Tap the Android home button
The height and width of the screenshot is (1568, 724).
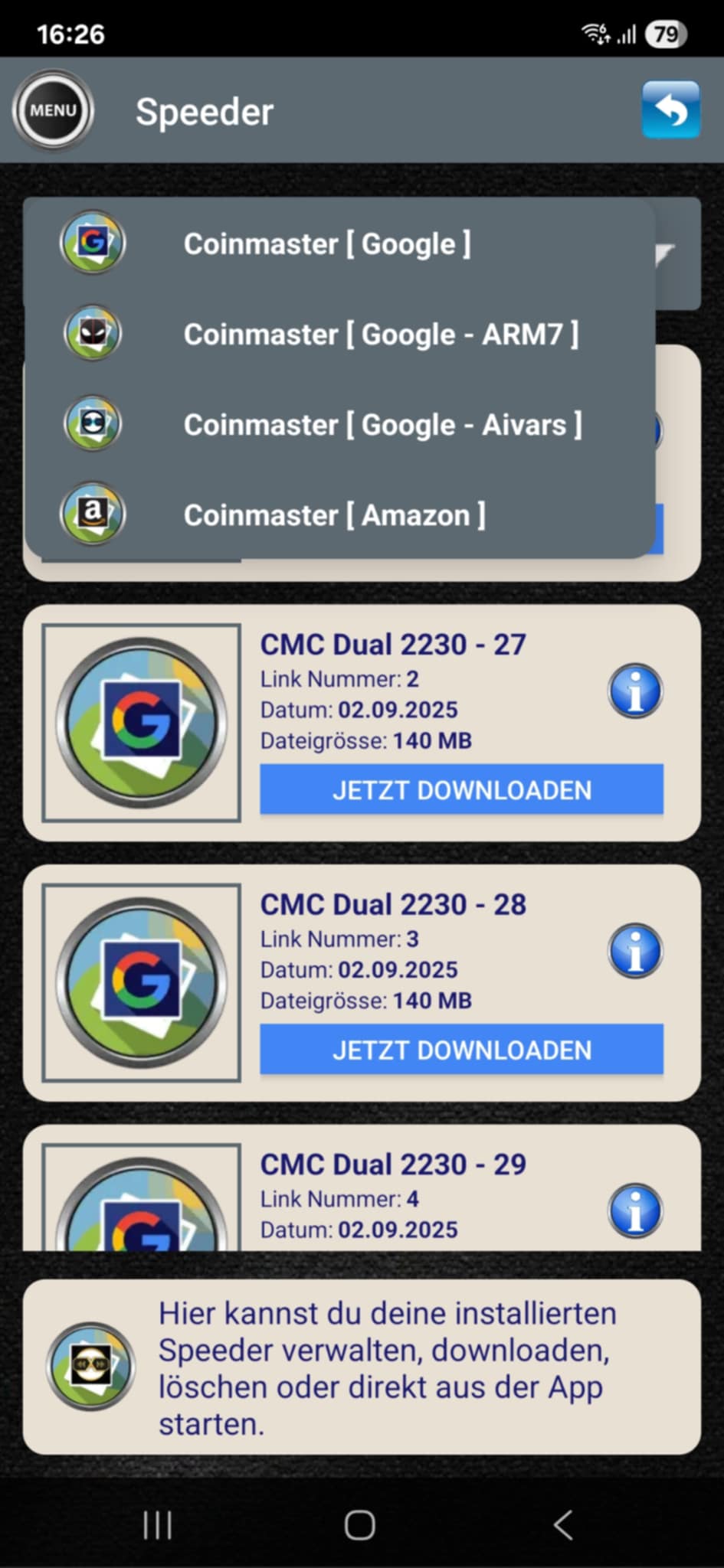click(x=359, y=1525)
